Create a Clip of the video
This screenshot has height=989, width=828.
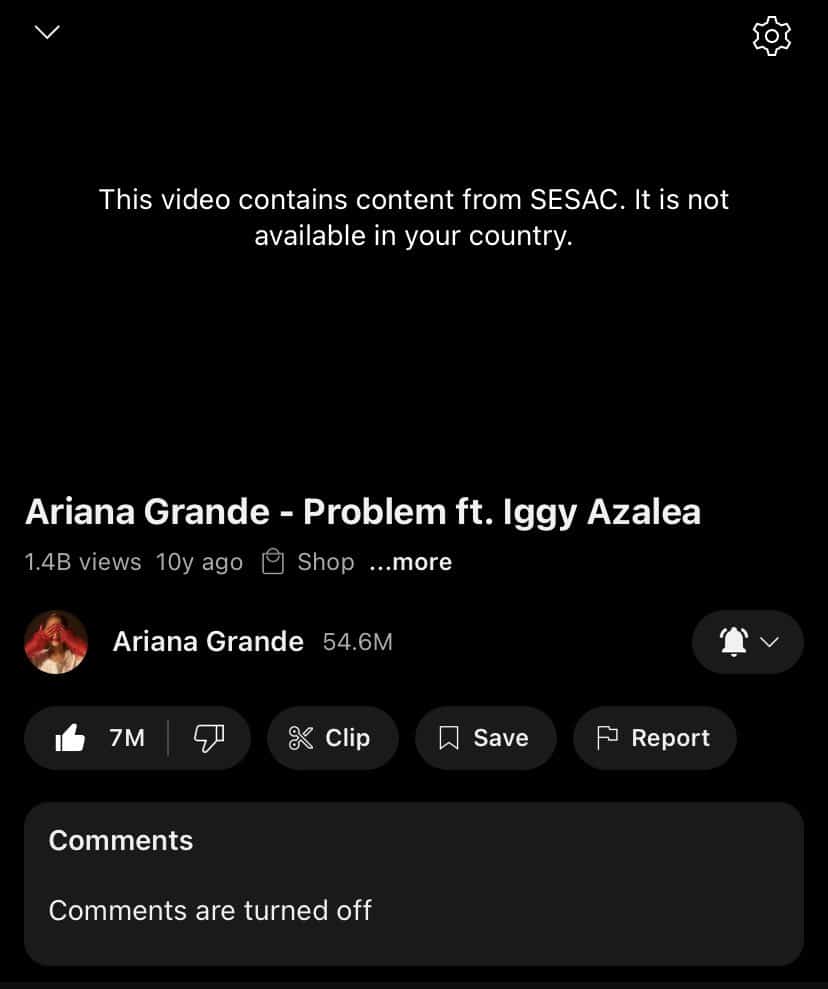tap(332, 738)
